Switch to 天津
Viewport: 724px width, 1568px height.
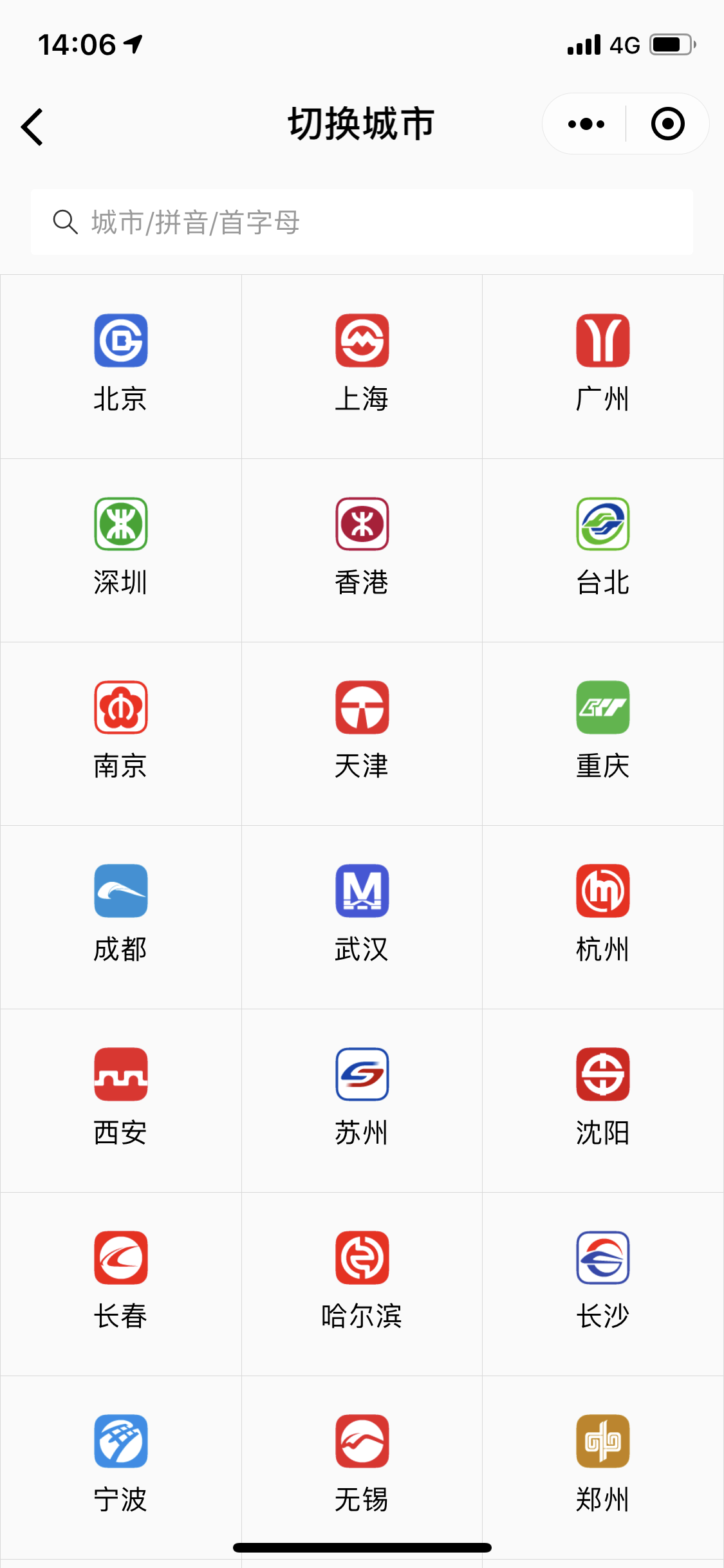(x=362, y=733)
